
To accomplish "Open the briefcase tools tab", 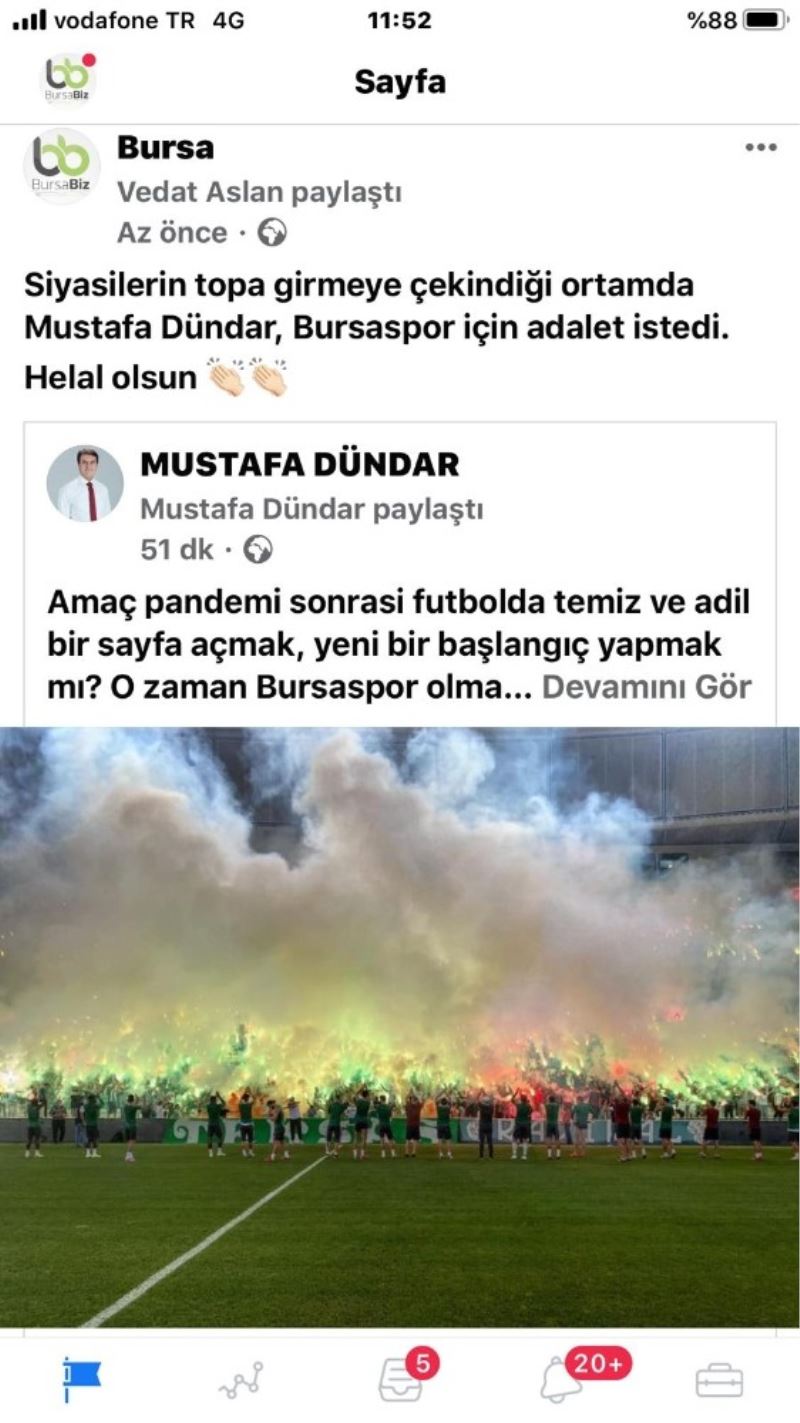I will tap(719, 1381).
